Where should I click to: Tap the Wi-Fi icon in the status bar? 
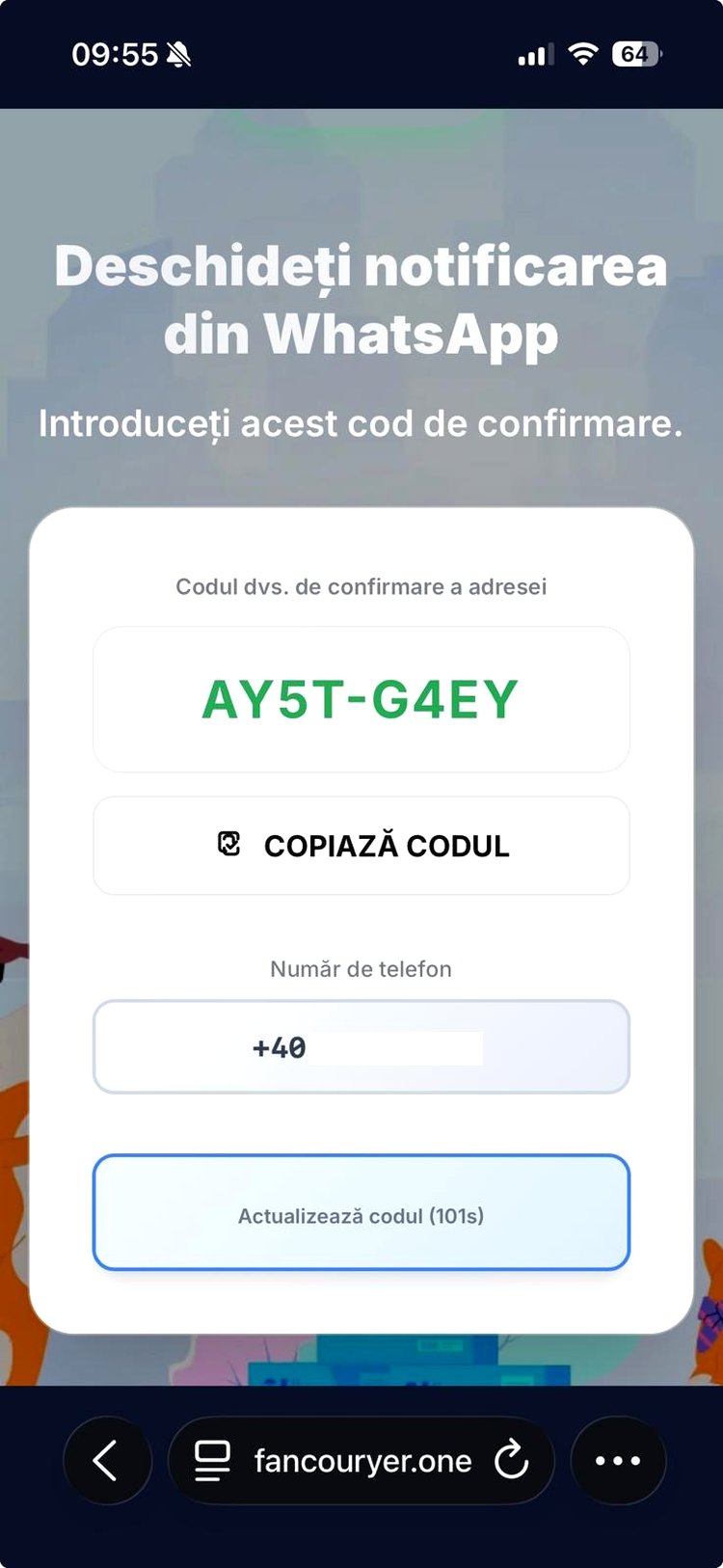[x=582, y=55]
